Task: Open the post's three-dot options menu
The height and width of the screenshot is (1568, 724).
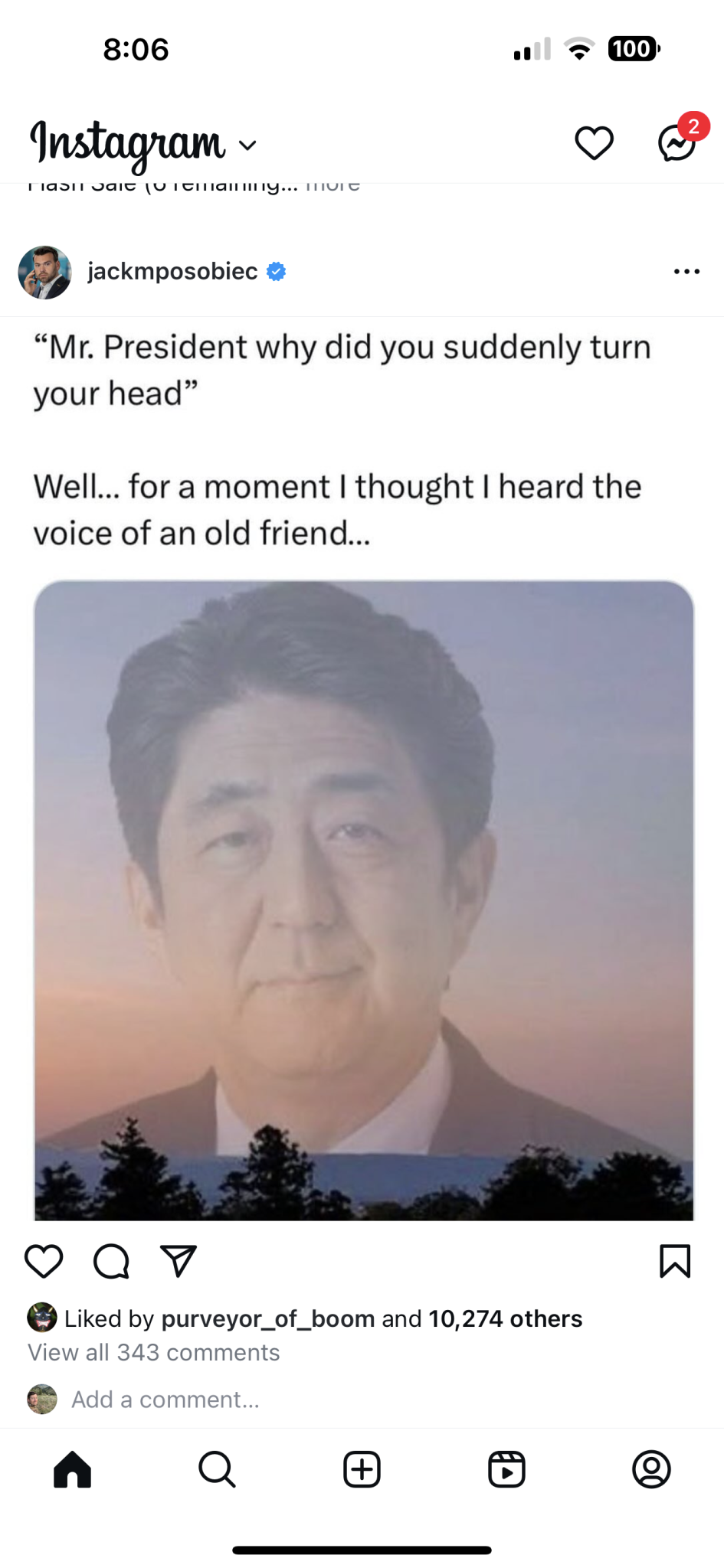Action: [686, 272]
